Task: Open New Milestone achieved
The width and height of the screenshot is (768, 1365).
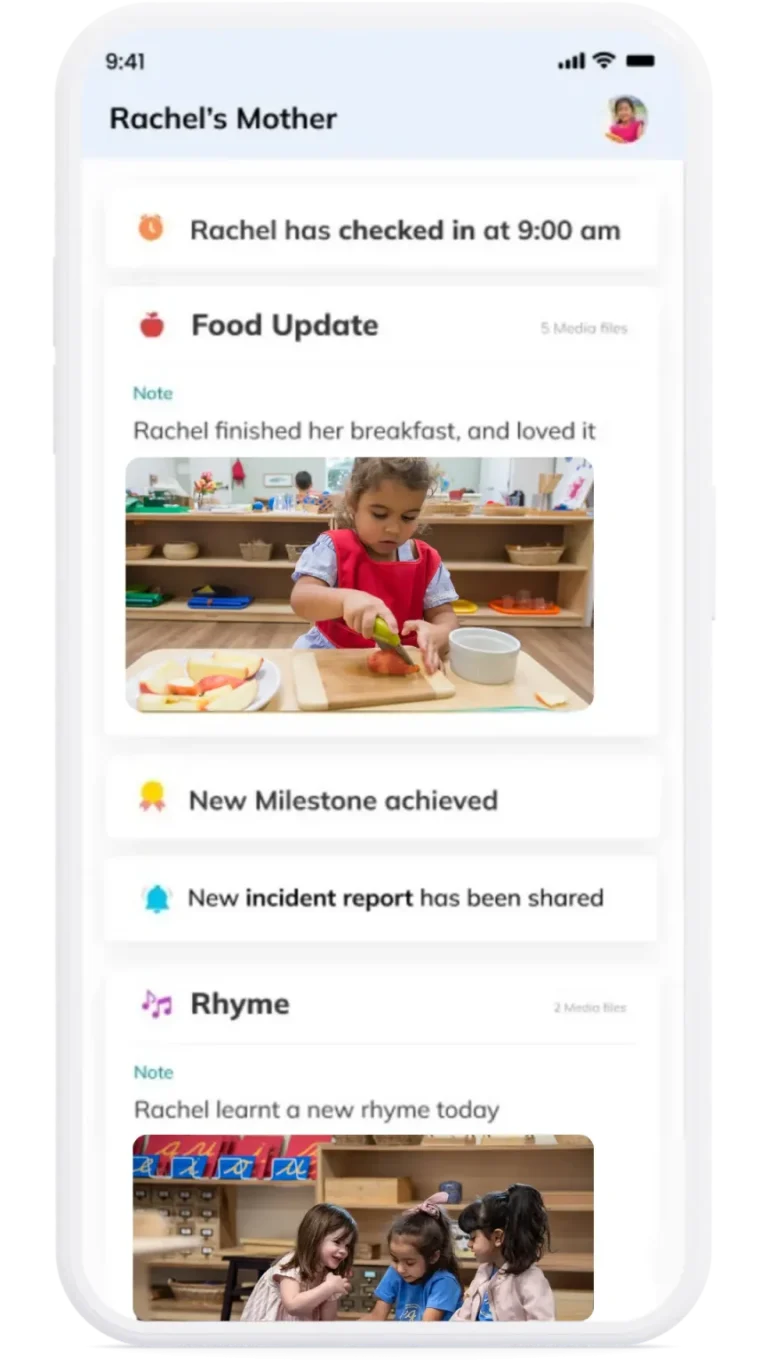Action: coord(381,799)
